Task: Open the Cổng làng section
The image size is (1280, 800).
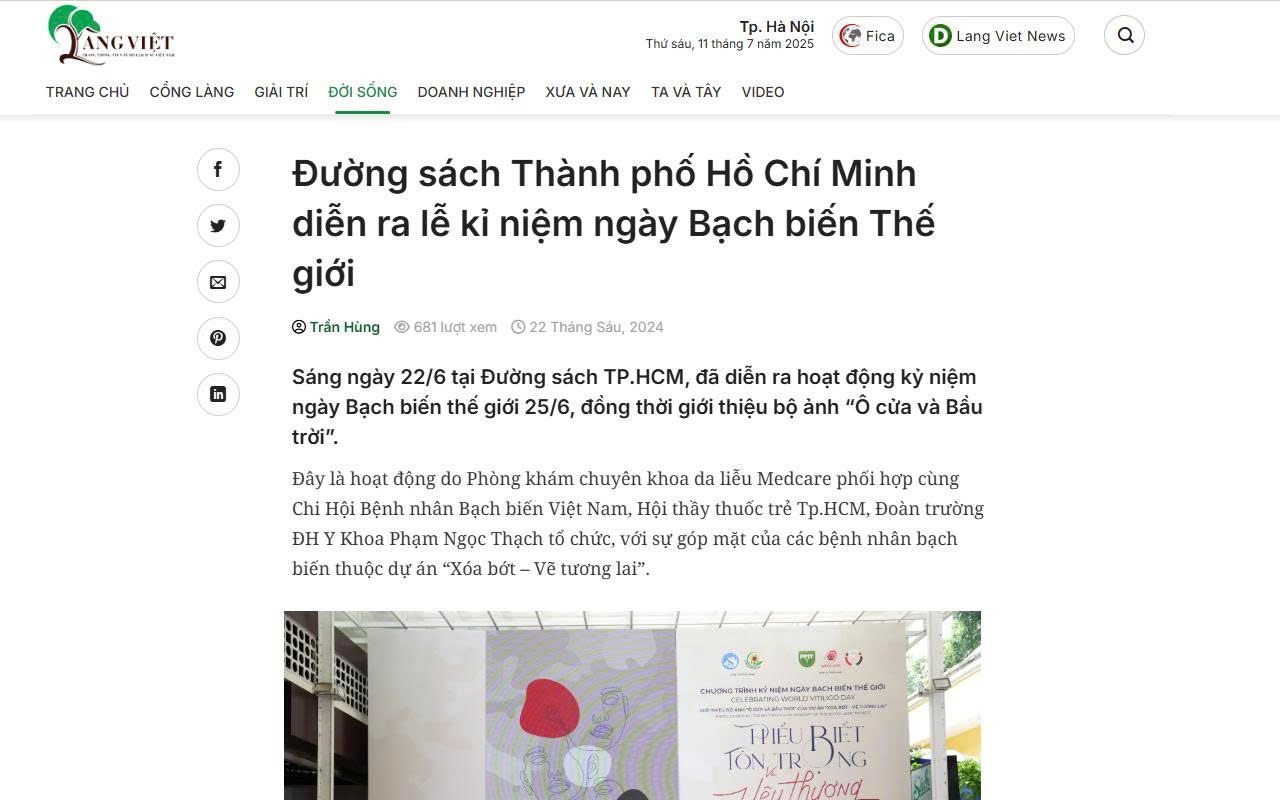Action: pyautogui.click(x=192, y=92)
